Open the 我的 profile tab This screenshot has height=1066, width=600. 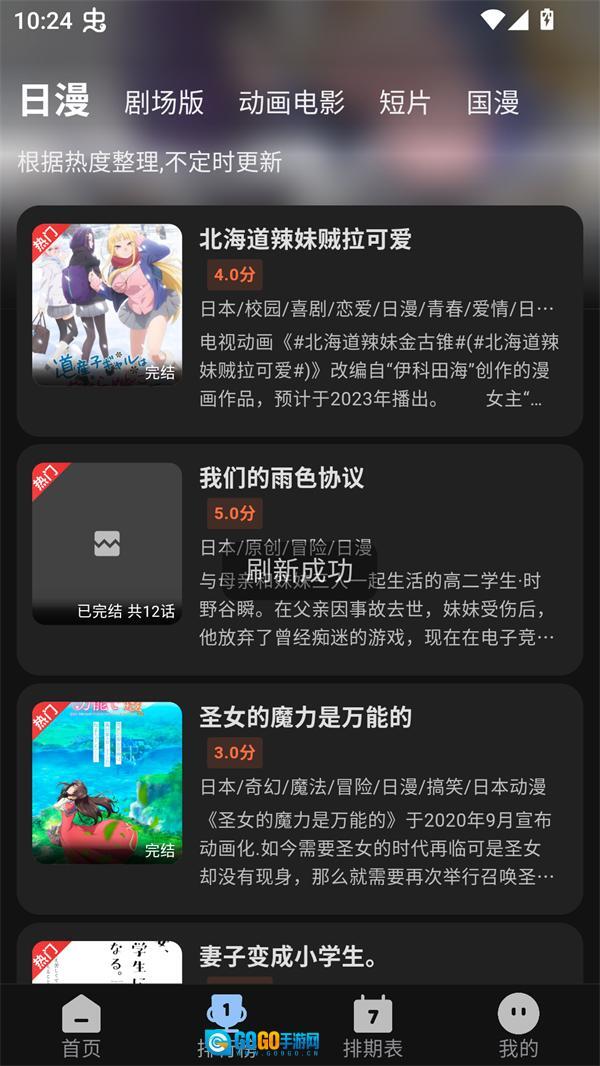[518, 1026]
